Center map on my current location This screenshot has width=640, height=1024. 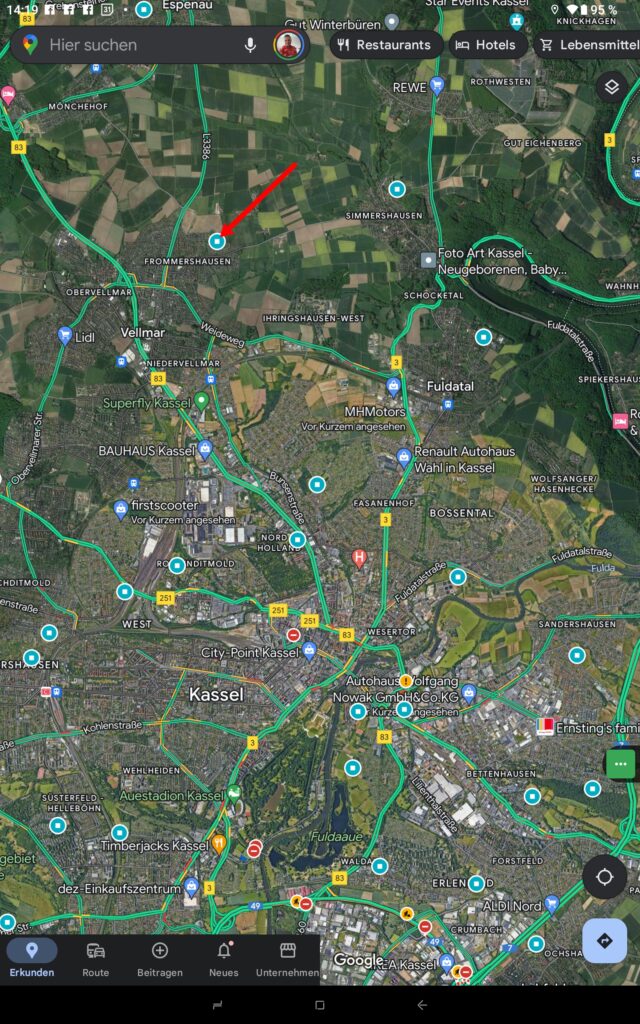coord(605,877)
